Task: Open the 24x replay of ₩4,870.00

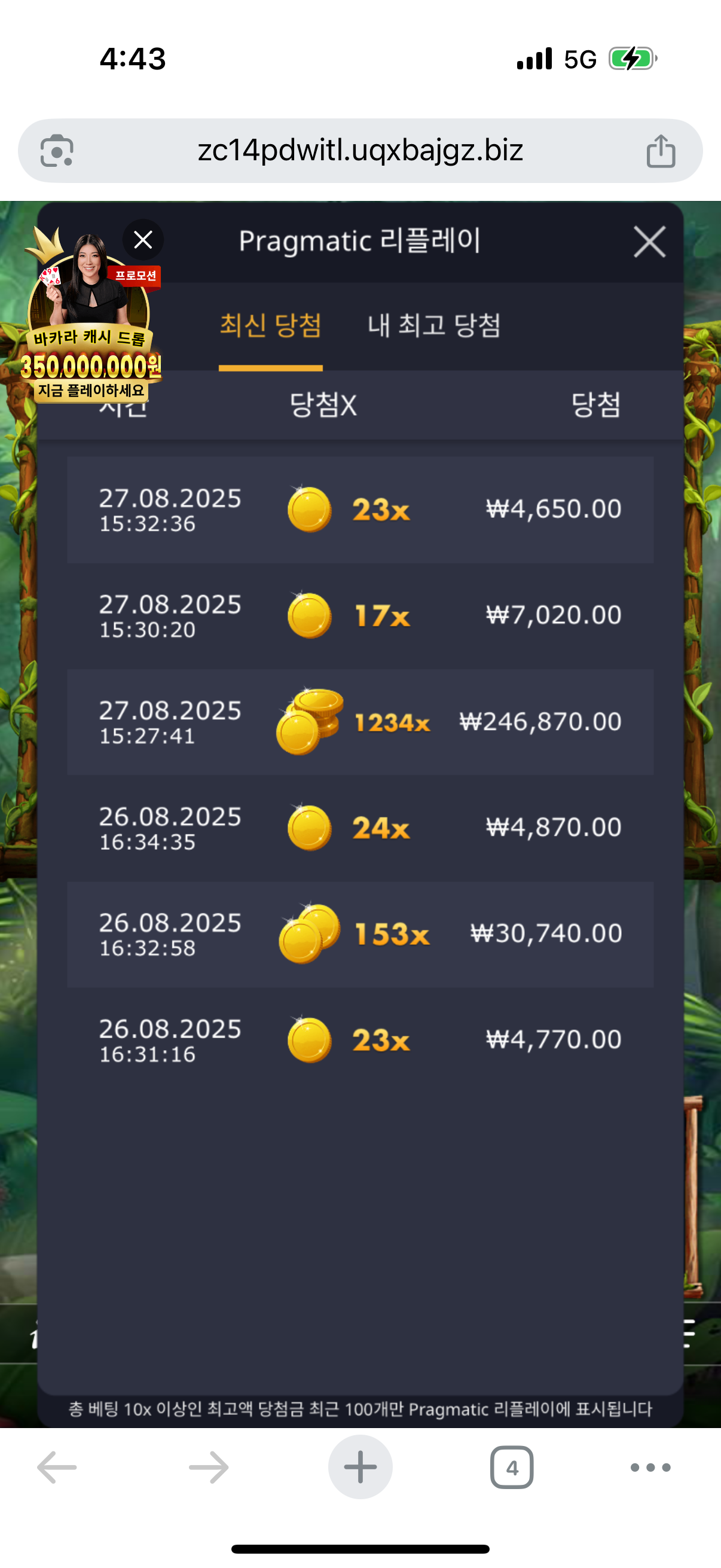Action: 360,828
